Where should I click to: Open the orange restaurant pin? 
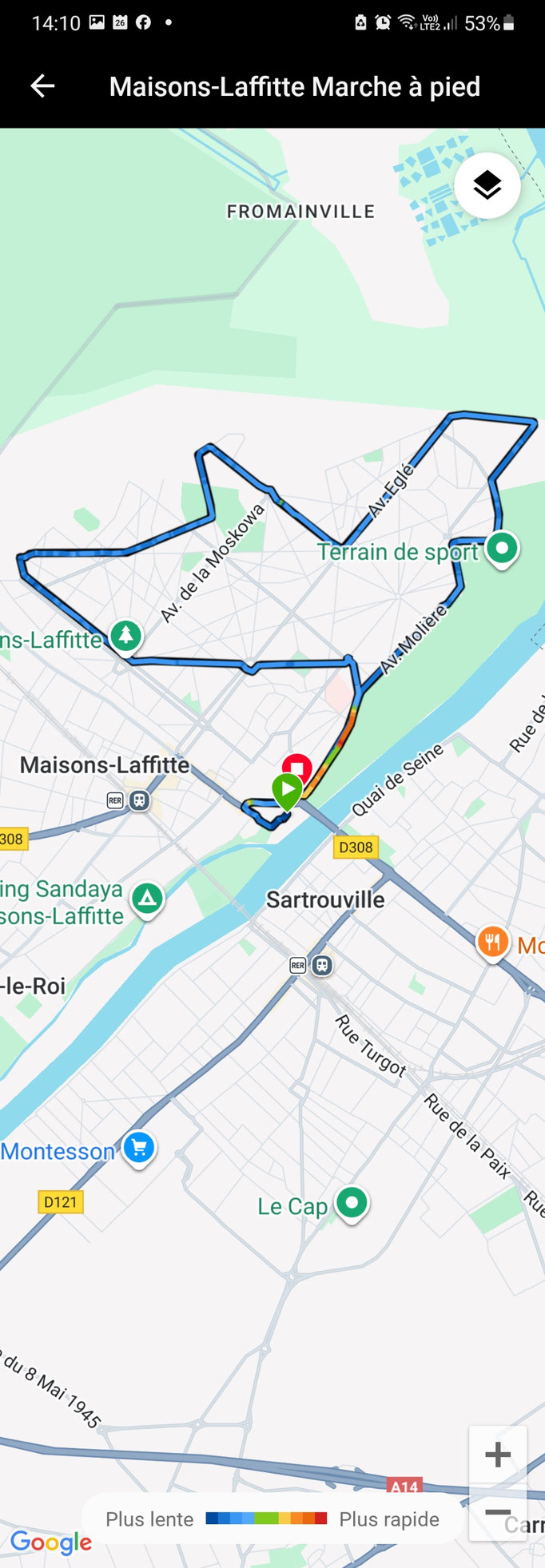pyautogui.click(x=492, y=943)
